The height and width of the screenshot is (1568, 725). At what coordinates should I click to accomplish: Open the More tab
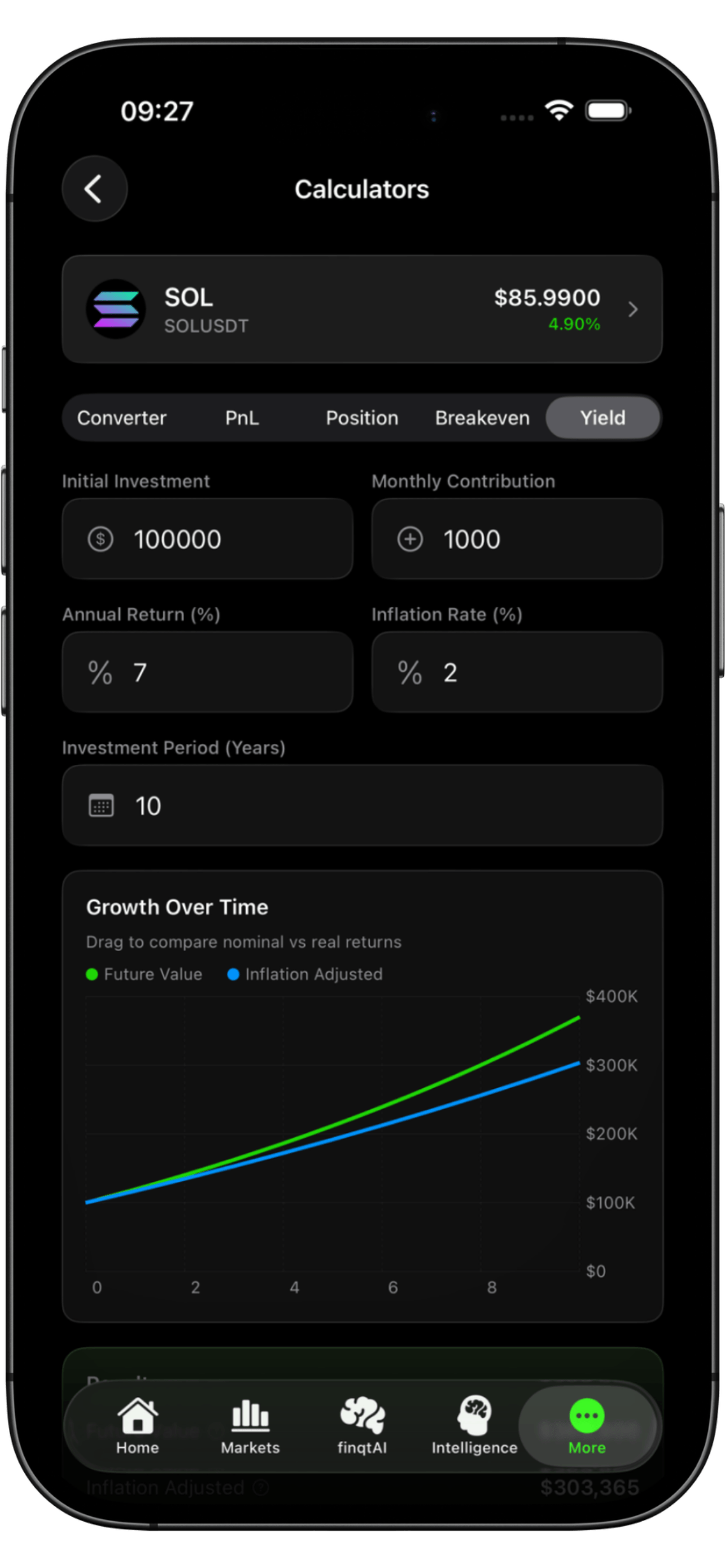pos(586,1426)
